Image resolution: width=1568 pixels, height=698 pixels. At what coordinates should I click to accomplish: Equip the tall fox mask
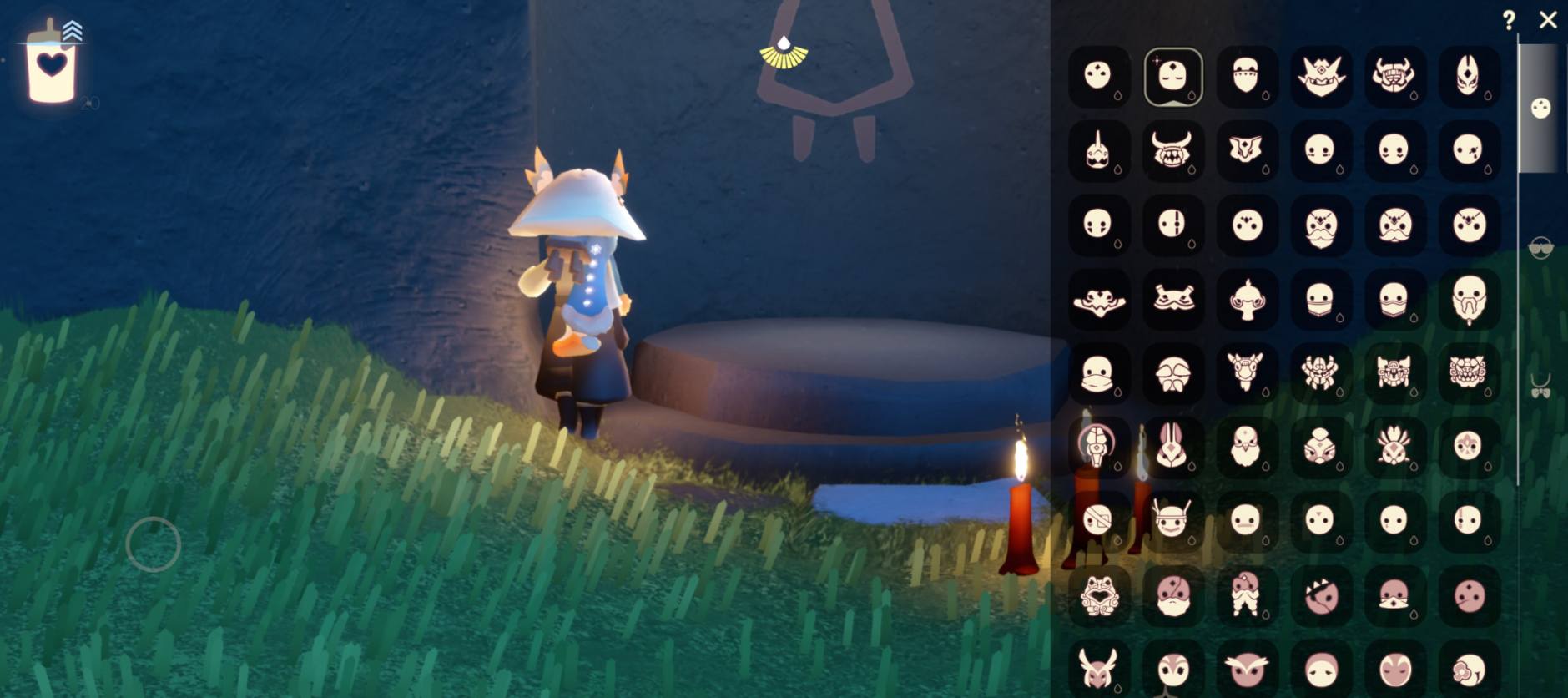1468,77
